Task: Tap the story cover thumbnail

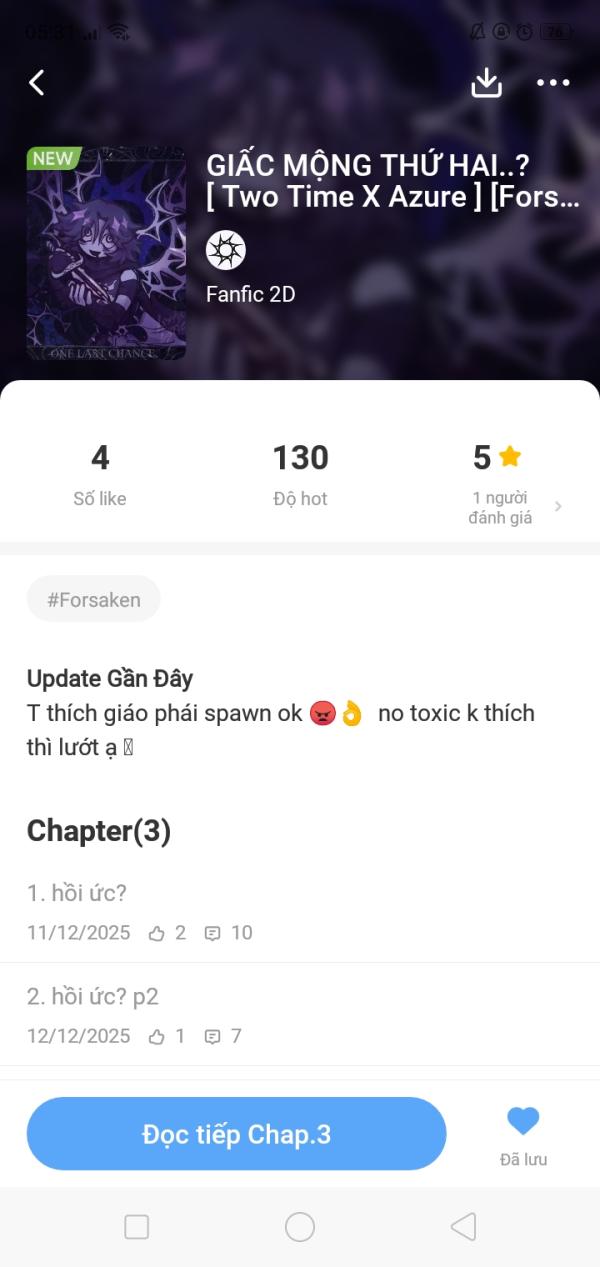Action: [106, 254]
